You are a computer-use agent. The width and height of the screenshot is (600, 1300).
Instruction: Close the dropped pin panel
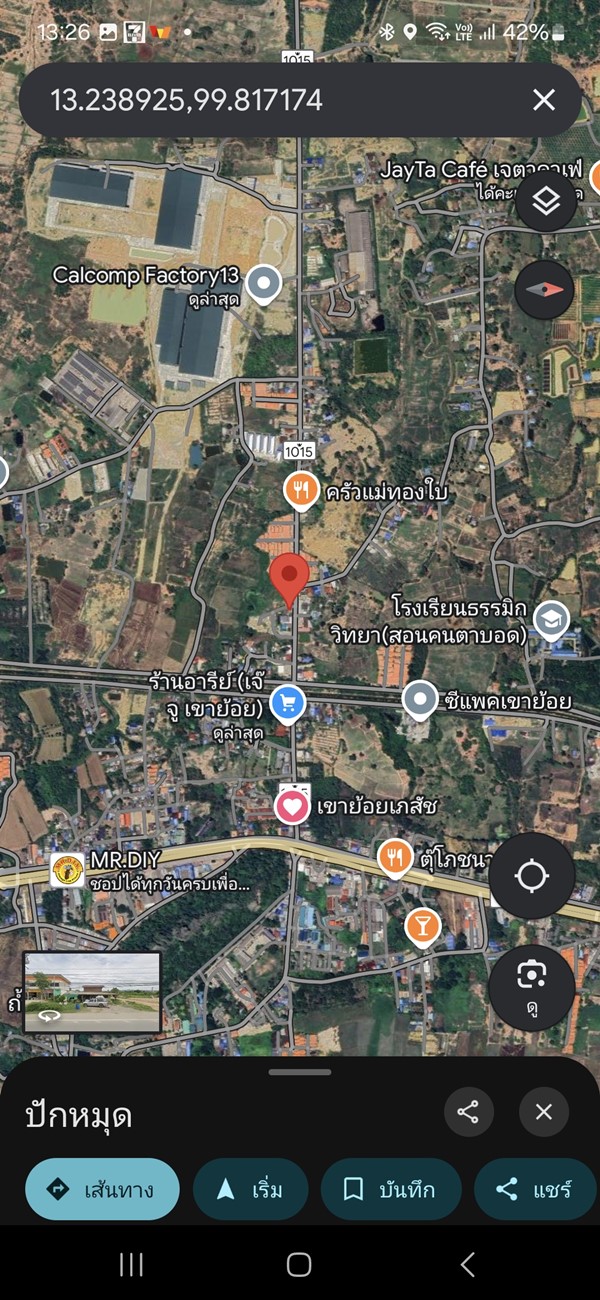[543, 1112]
